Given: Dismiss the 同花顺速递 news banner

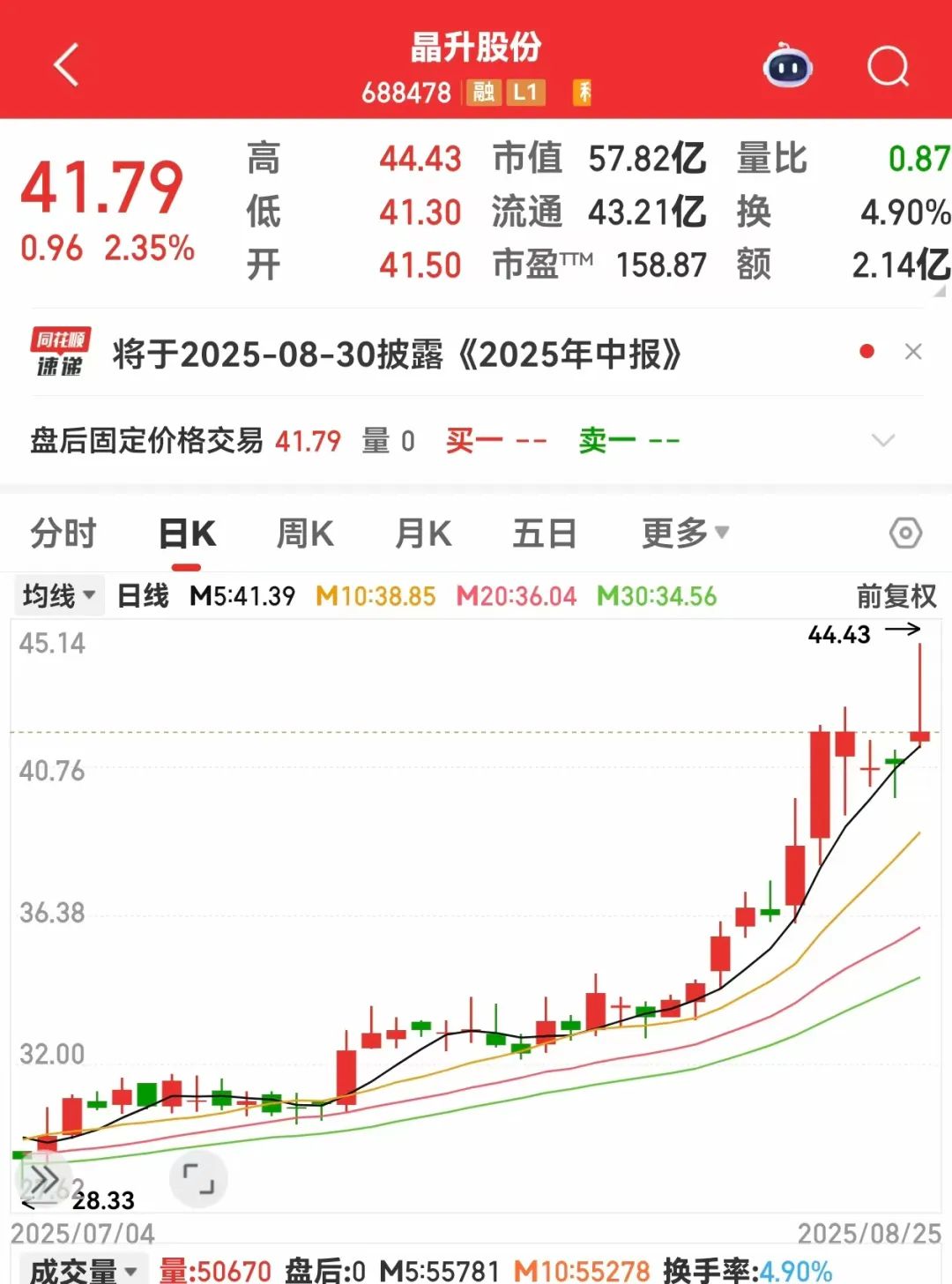Looking at the screenshot, I should 913,352.
